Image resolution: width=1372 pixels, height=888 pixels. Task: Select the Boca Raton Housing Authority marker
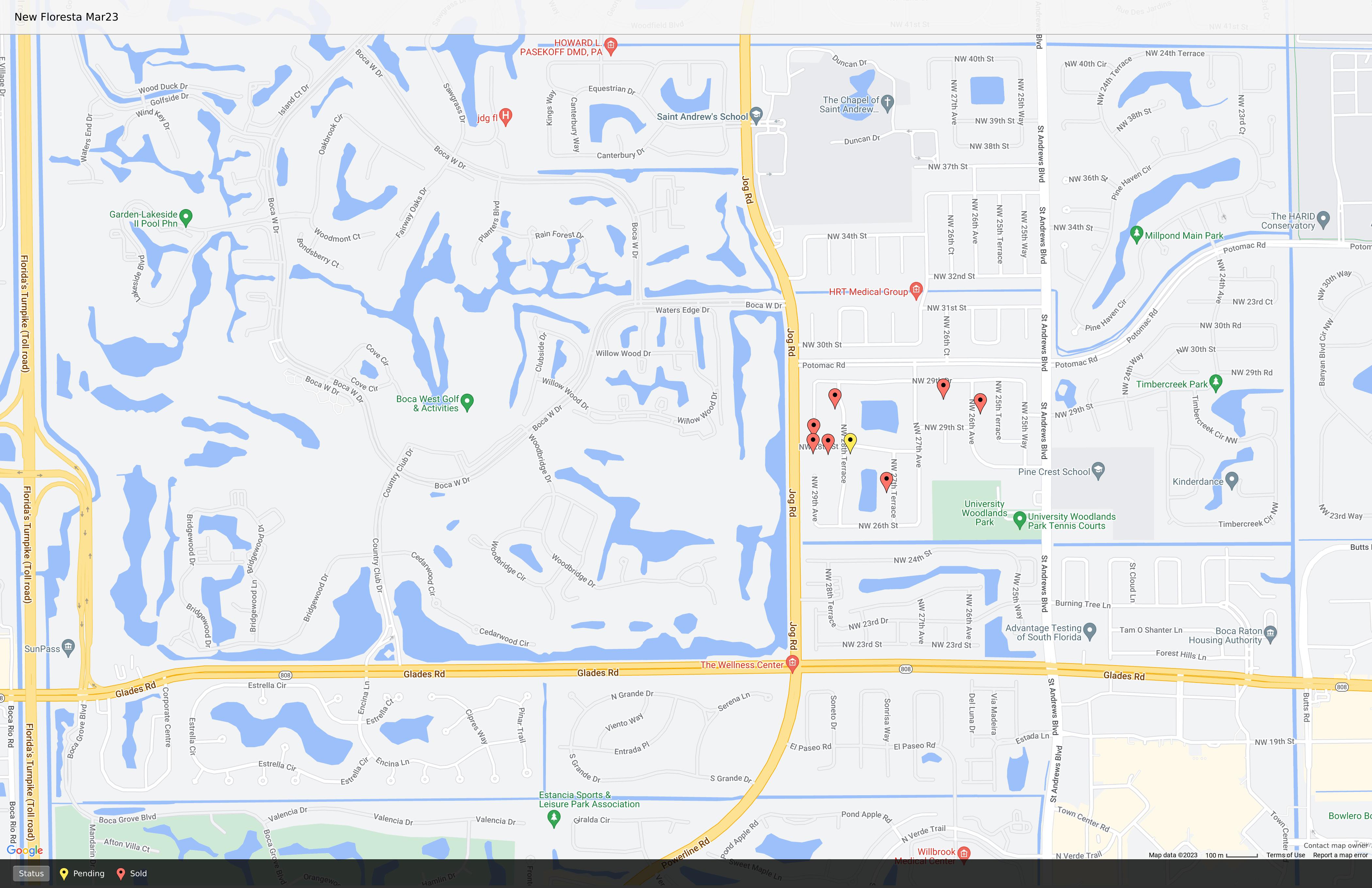point(1270,633)
